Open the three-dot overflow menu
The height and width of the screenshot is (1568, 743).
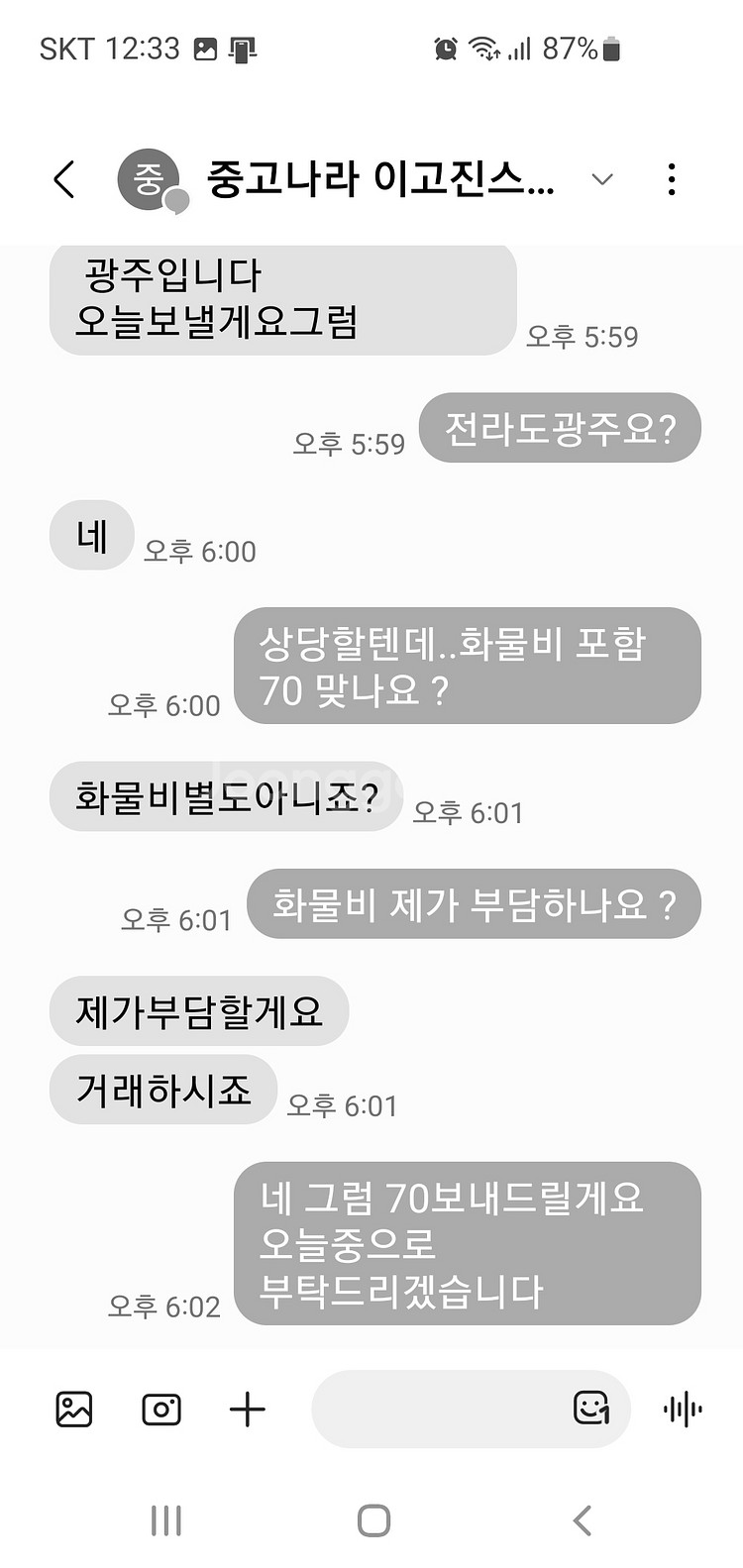[x=672, y=180]
